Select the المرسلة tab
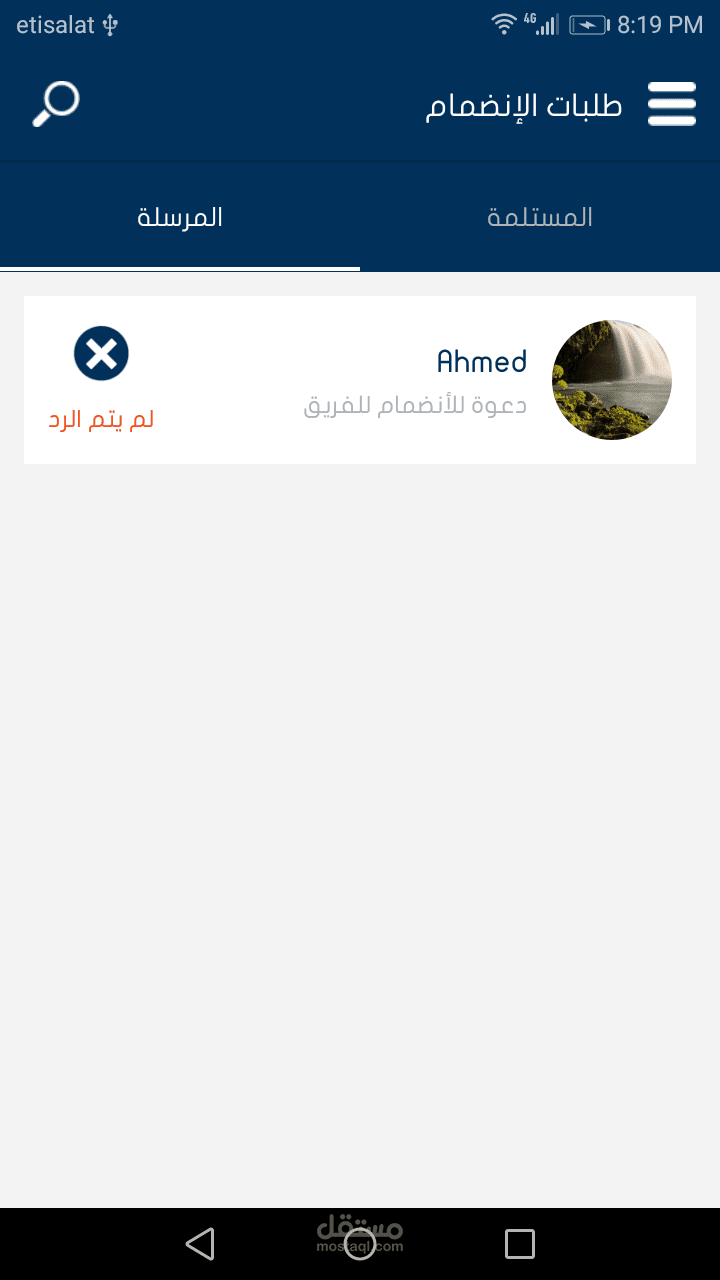Screen dimensions: 720x1280 (x=180, y=217)
